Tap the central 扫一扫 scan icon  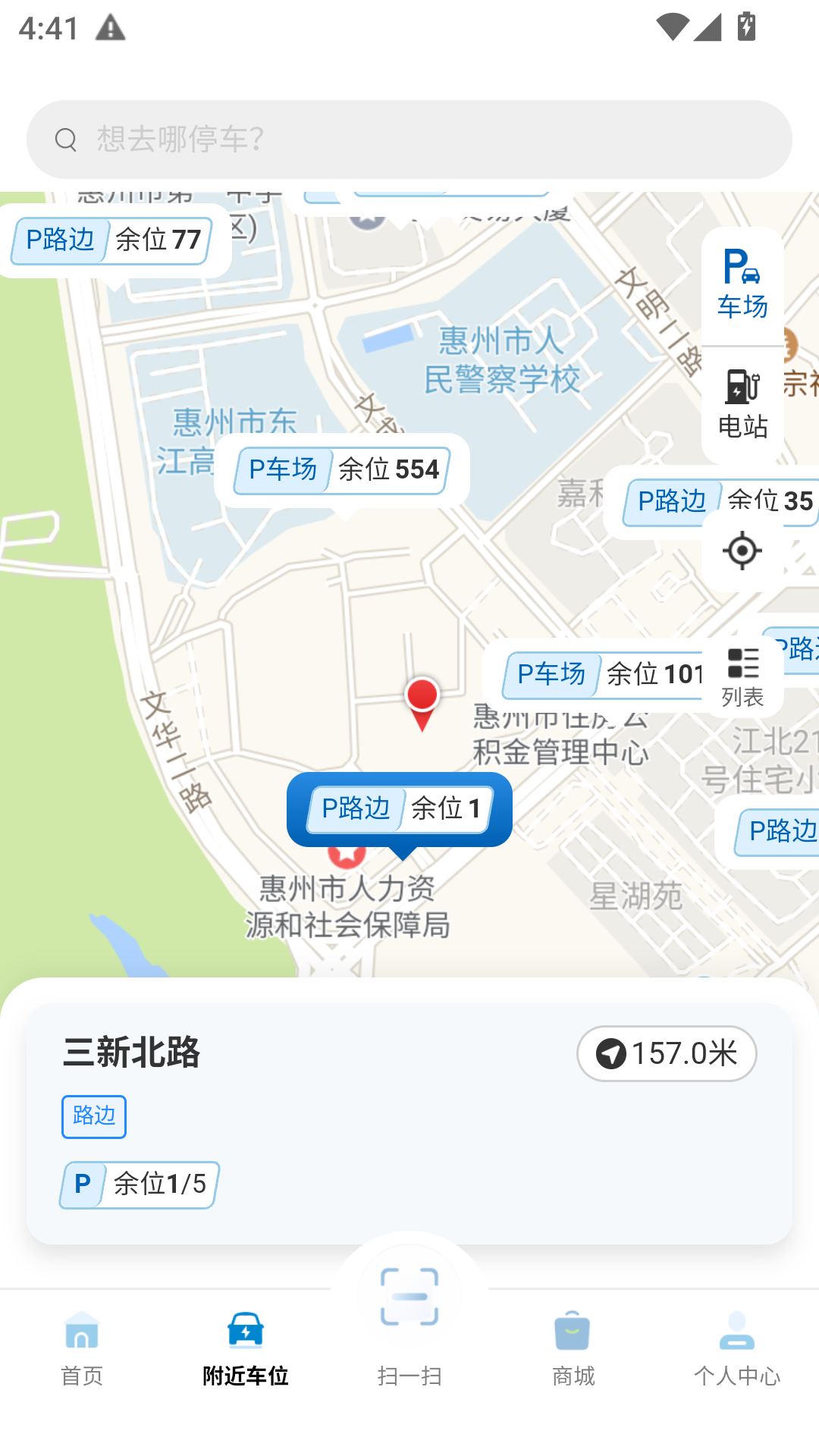pos(409,1295)
